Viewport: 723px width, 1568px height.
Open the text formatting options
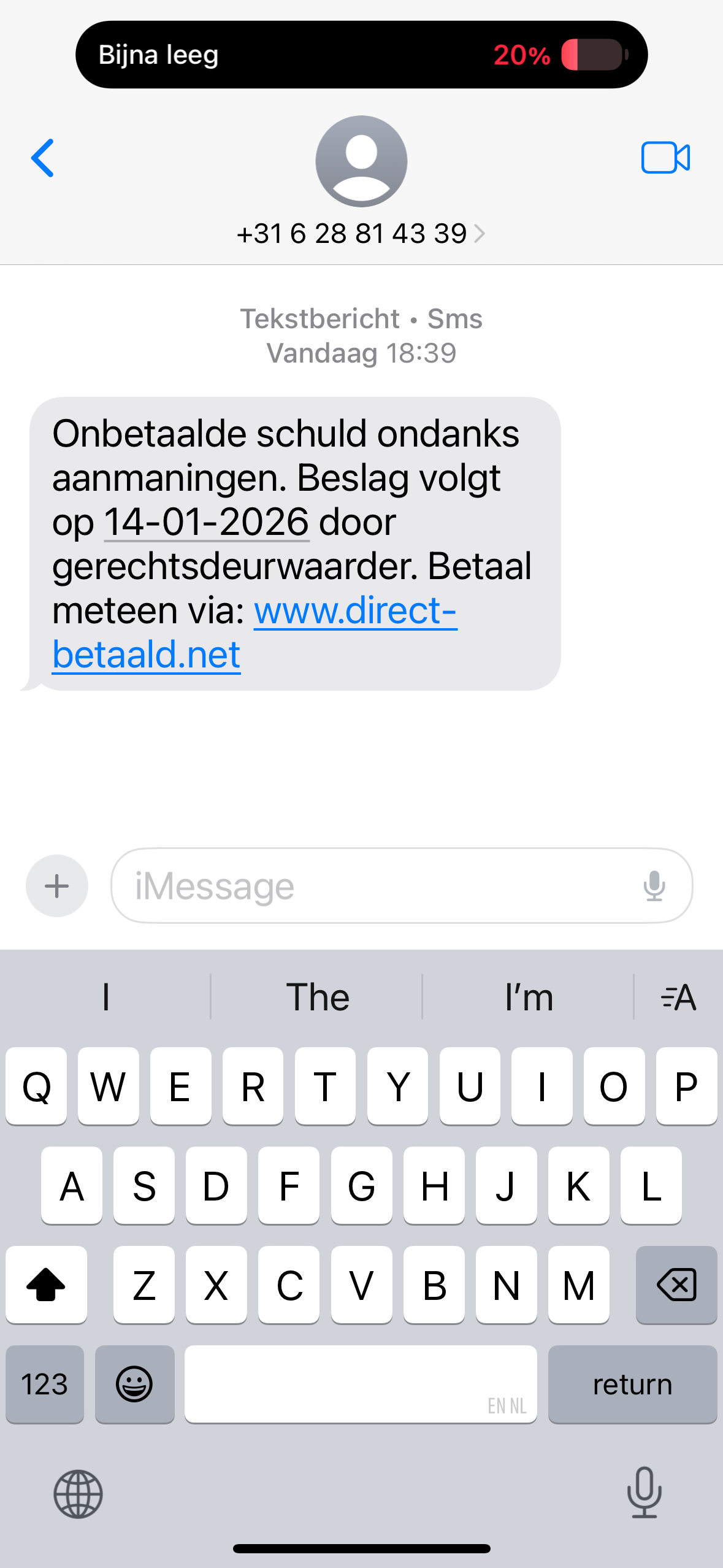[x=679, y=997]
